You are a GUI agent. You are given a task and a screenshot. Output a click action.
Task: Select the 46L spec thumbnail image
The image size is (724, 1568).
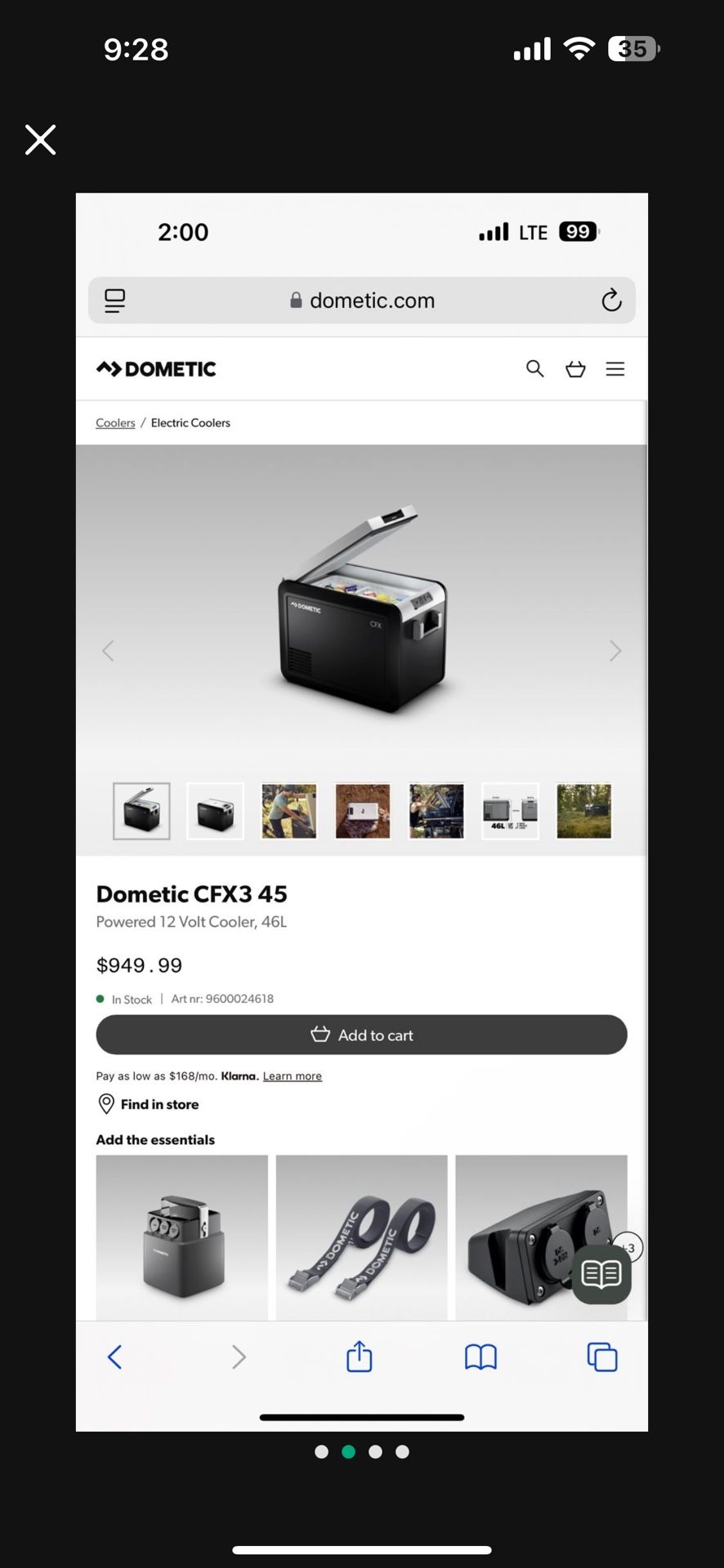click(510, 811)
